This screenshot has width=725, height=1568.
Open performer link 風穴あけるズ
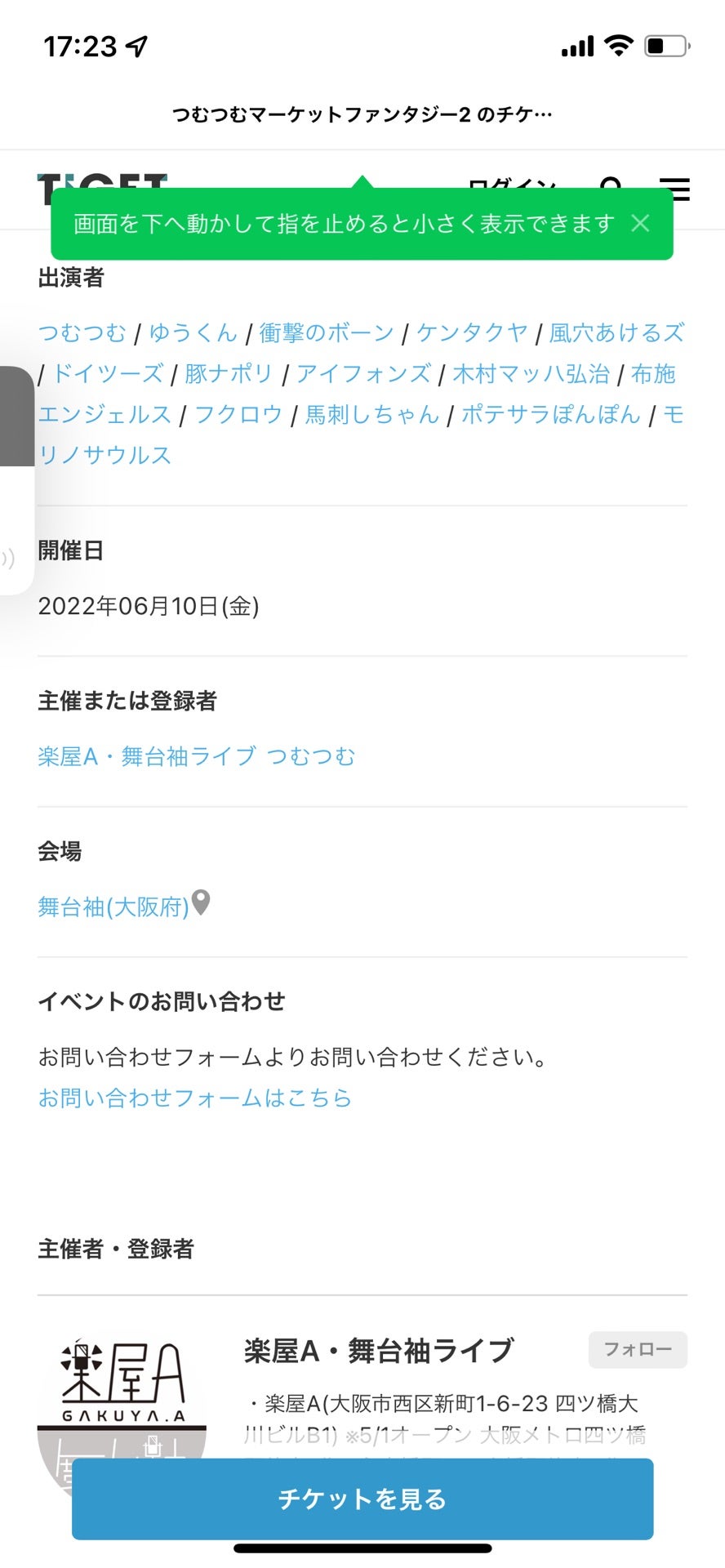click(x=616, y=333)
